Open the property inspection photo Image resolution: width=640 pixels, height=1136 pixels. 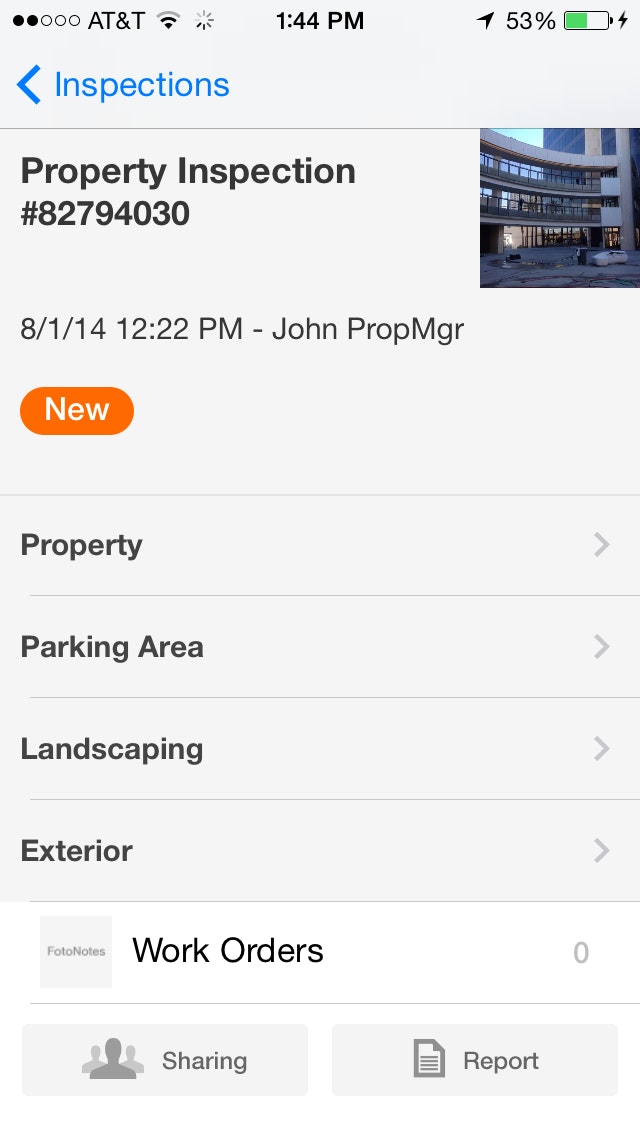559,208
